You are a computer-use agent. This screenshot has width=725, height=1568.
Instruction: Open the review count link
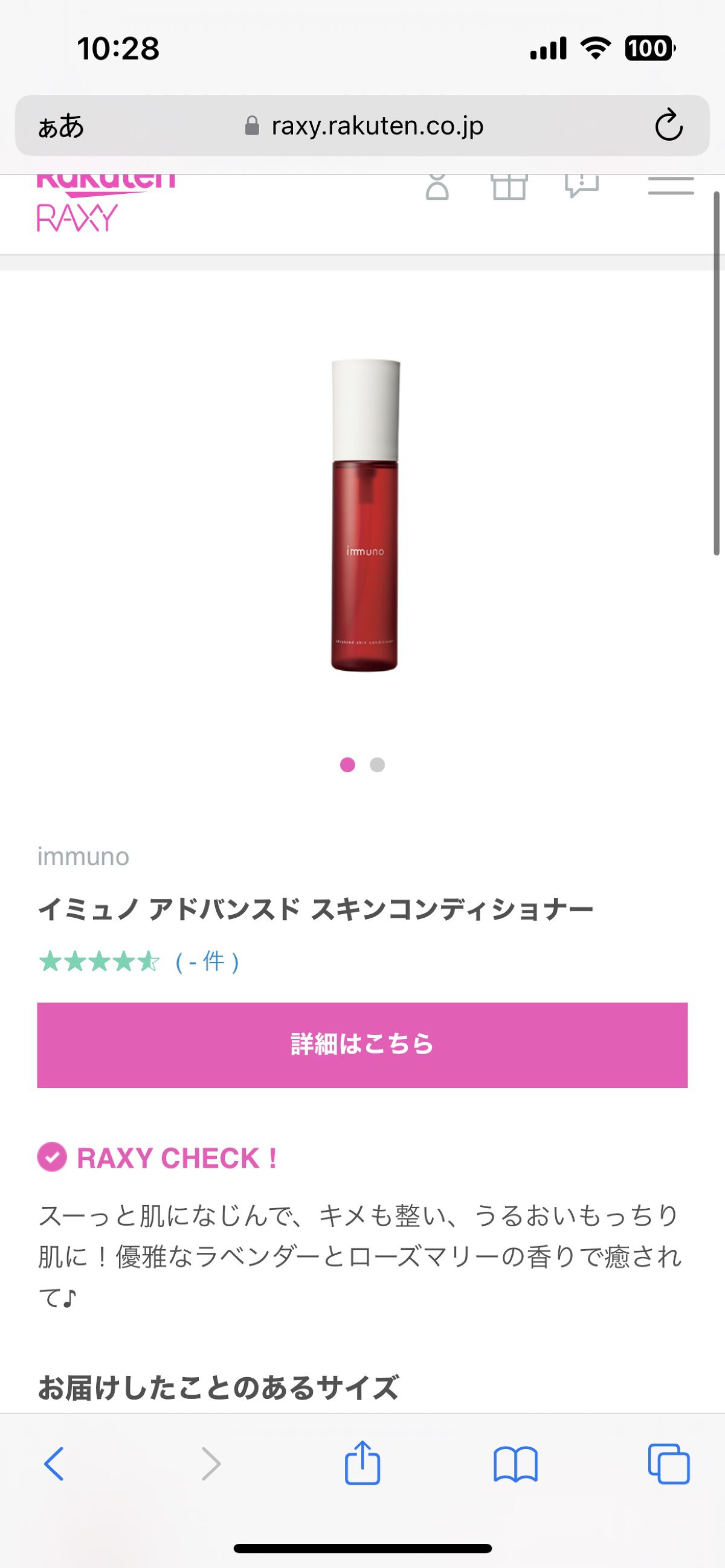[207, 962]
